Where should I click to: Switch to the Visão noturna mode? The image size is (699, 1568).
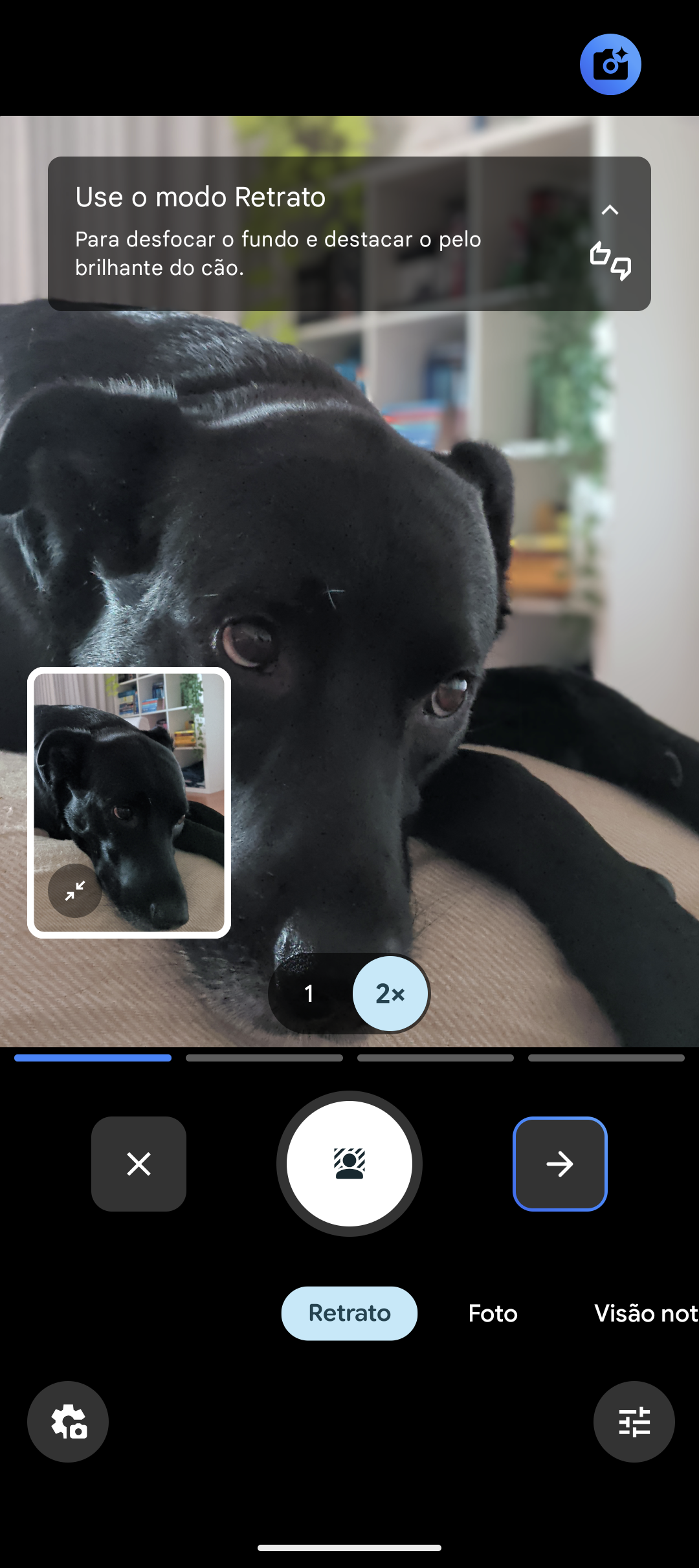click(645, 1314)
